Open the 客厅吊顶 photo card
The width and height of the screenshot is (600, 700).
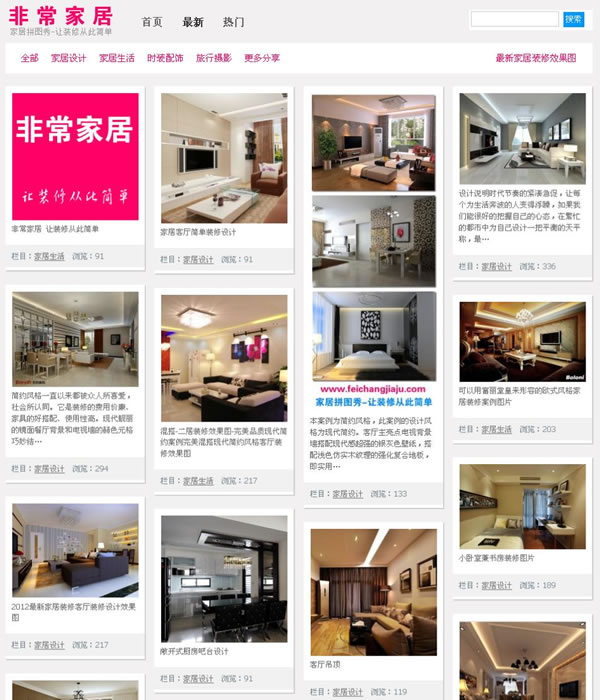[x=373, y=591]
